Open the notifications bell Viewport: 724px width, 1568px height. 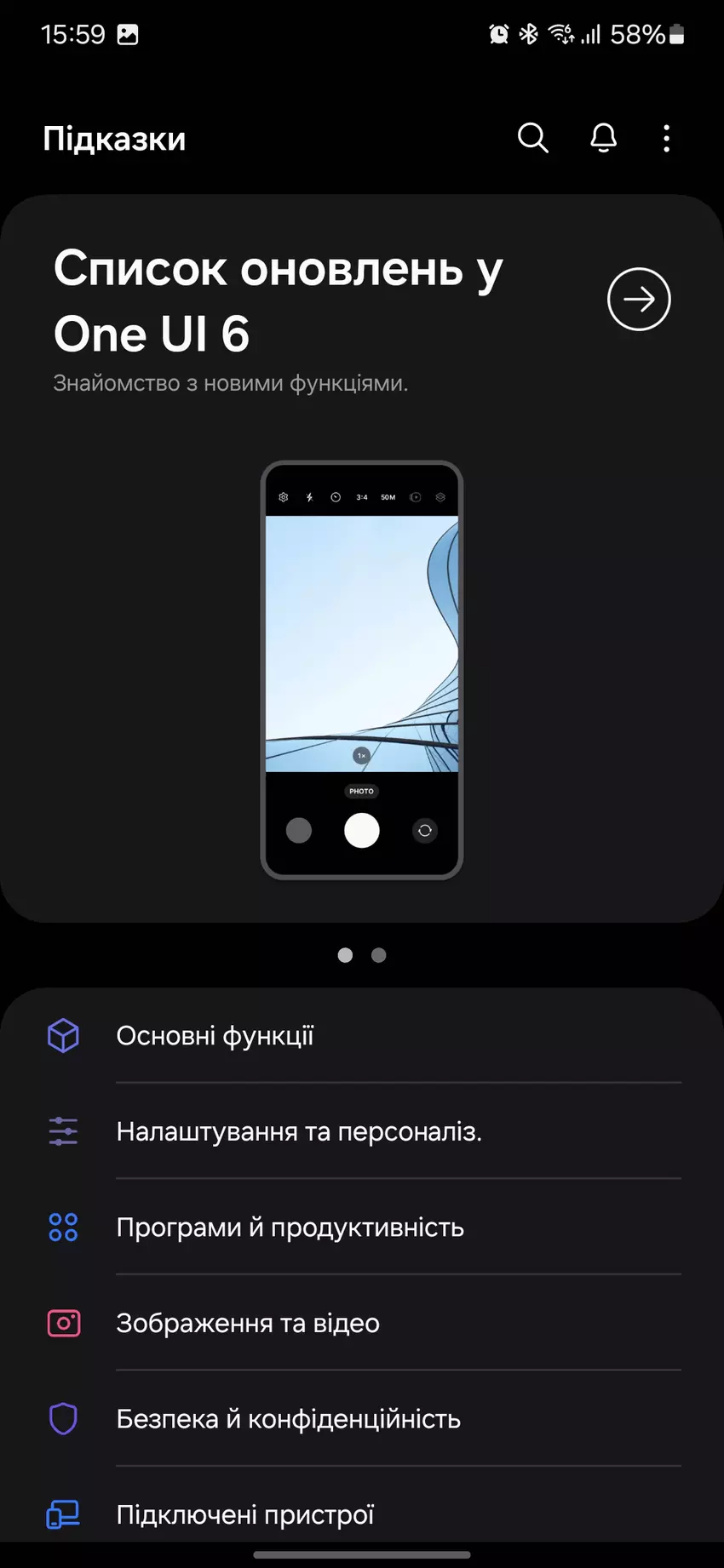(603, 138)
